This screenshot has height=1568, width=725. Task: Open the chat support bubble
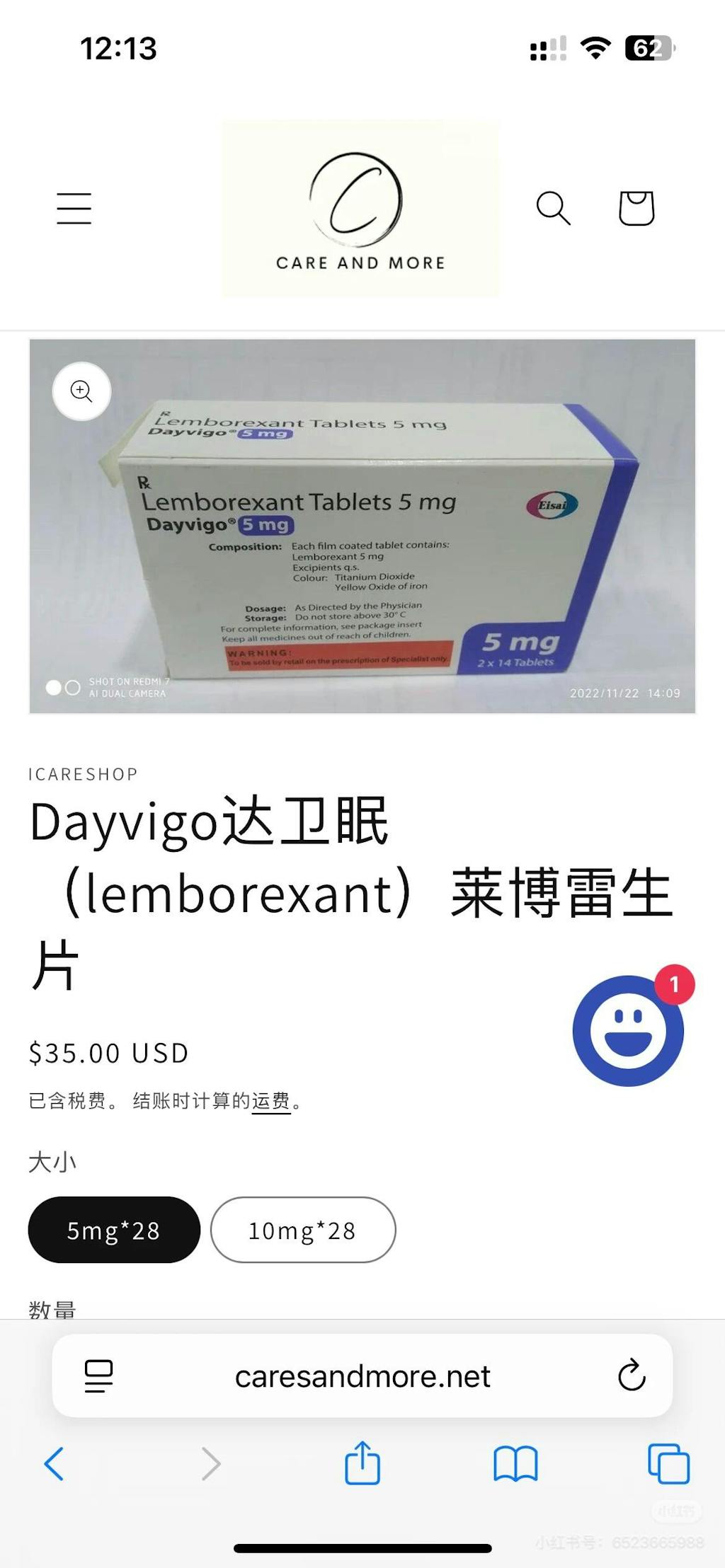(628, 1030)
